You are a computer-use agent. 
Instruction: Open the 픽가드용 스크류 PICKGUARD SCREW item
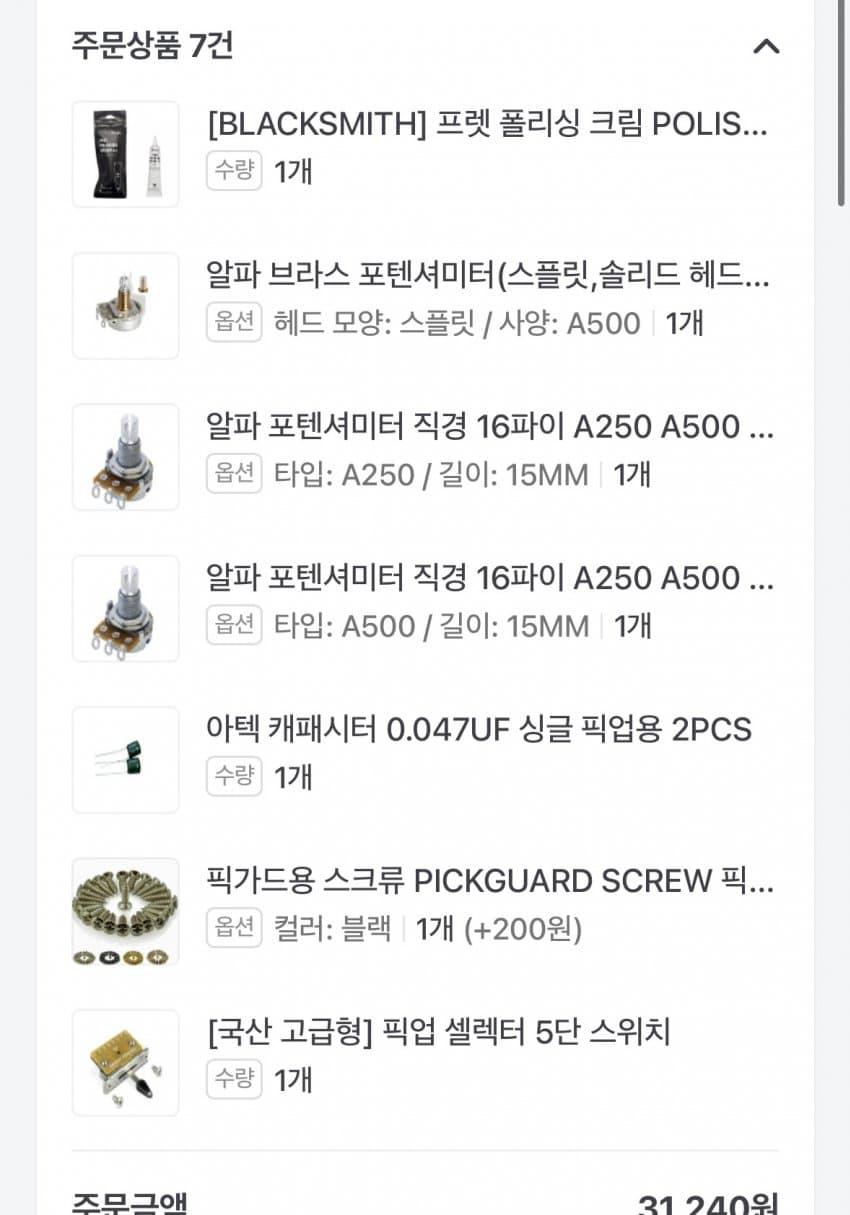click(489, 881)
